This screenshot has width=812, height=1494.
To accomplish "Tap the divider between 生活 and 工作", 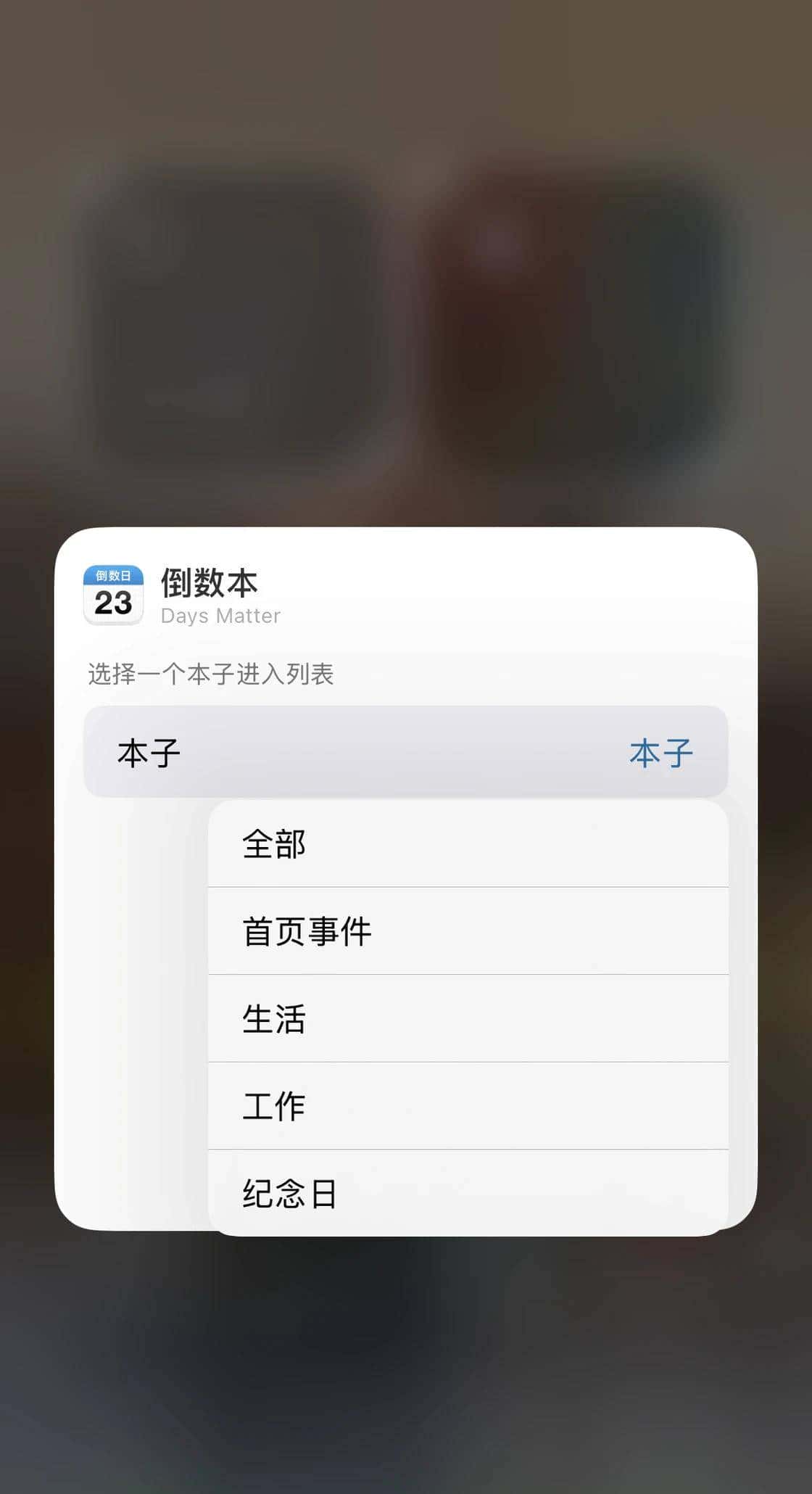I will tap(468, 1062).
